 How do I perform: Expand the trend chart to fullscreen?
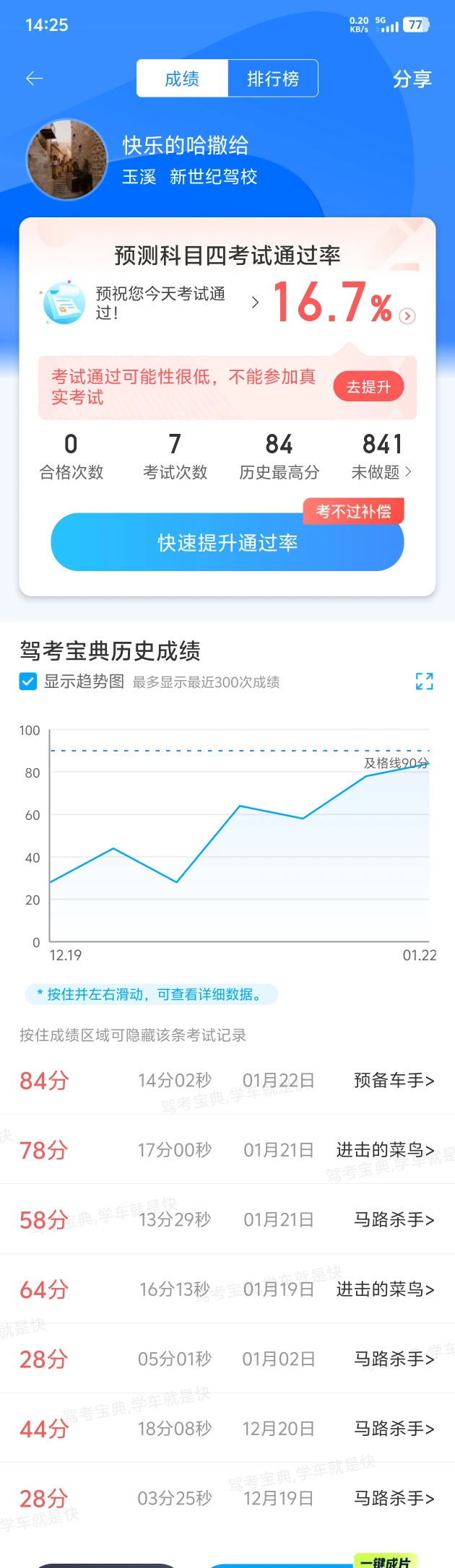pyautogui.click(x=424, y=681)
